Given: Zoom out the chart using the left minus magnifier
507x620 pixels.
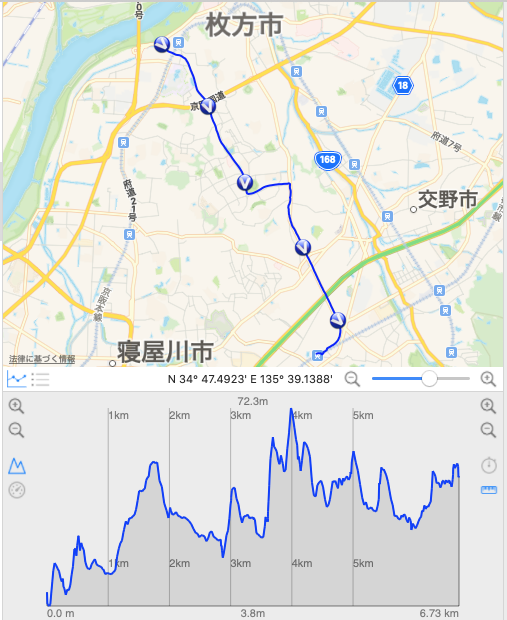Looking at the screenshot, I should [x=16, y=430].
